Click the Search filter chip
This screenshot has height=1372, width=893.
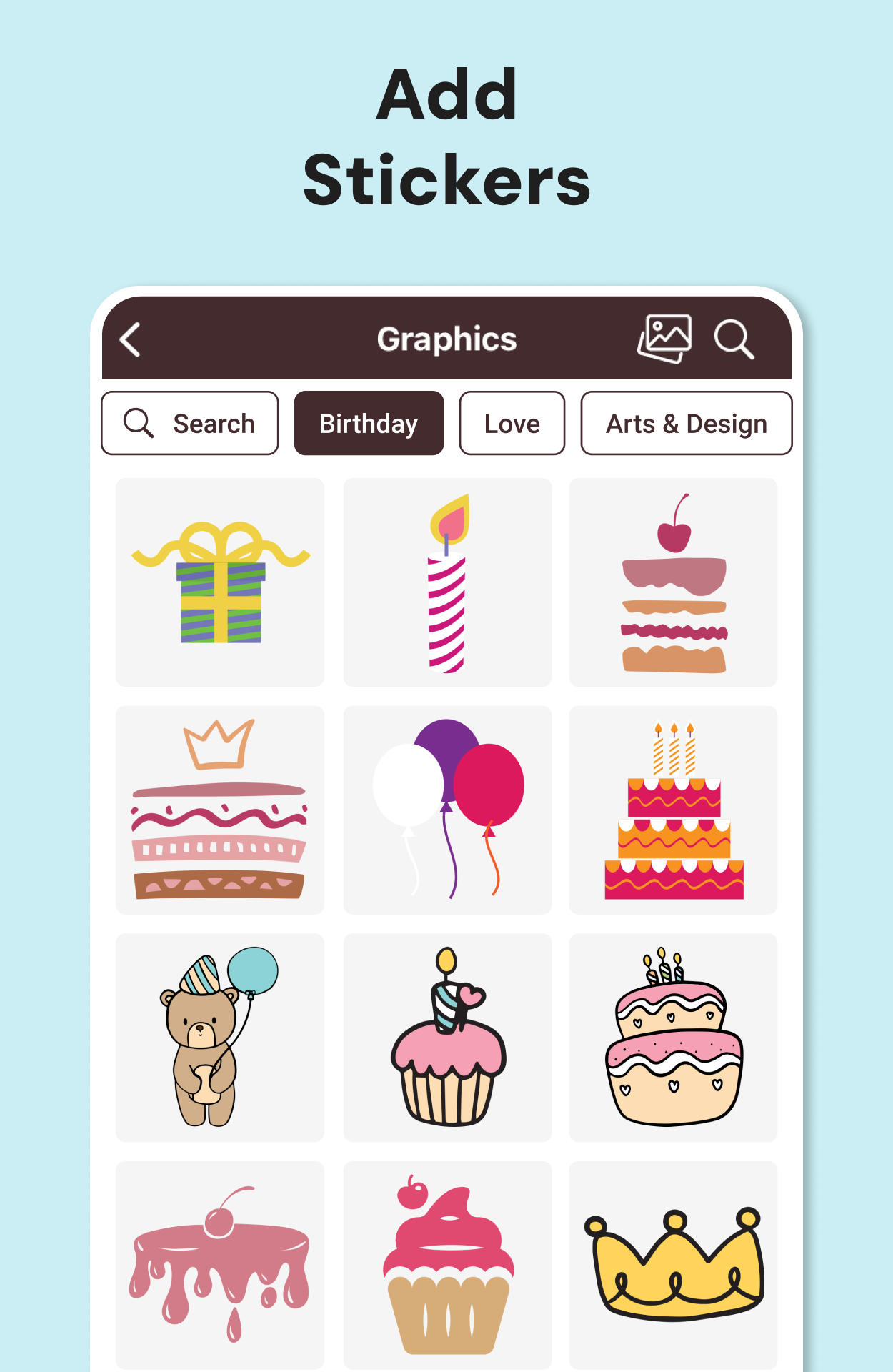tap(190, 423)
